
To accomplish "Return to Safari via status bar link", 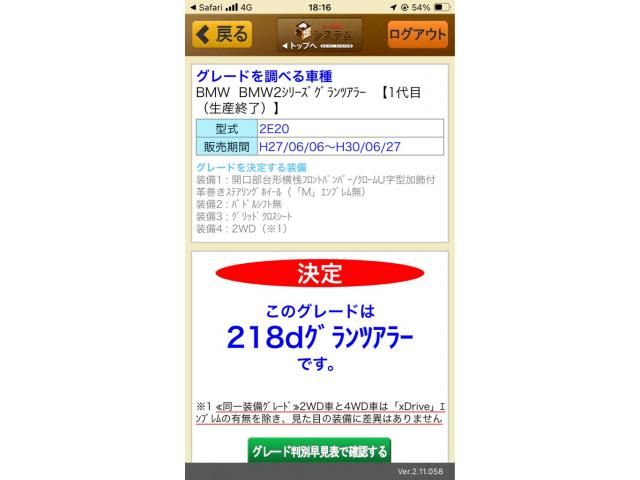I will coord(209,7).
